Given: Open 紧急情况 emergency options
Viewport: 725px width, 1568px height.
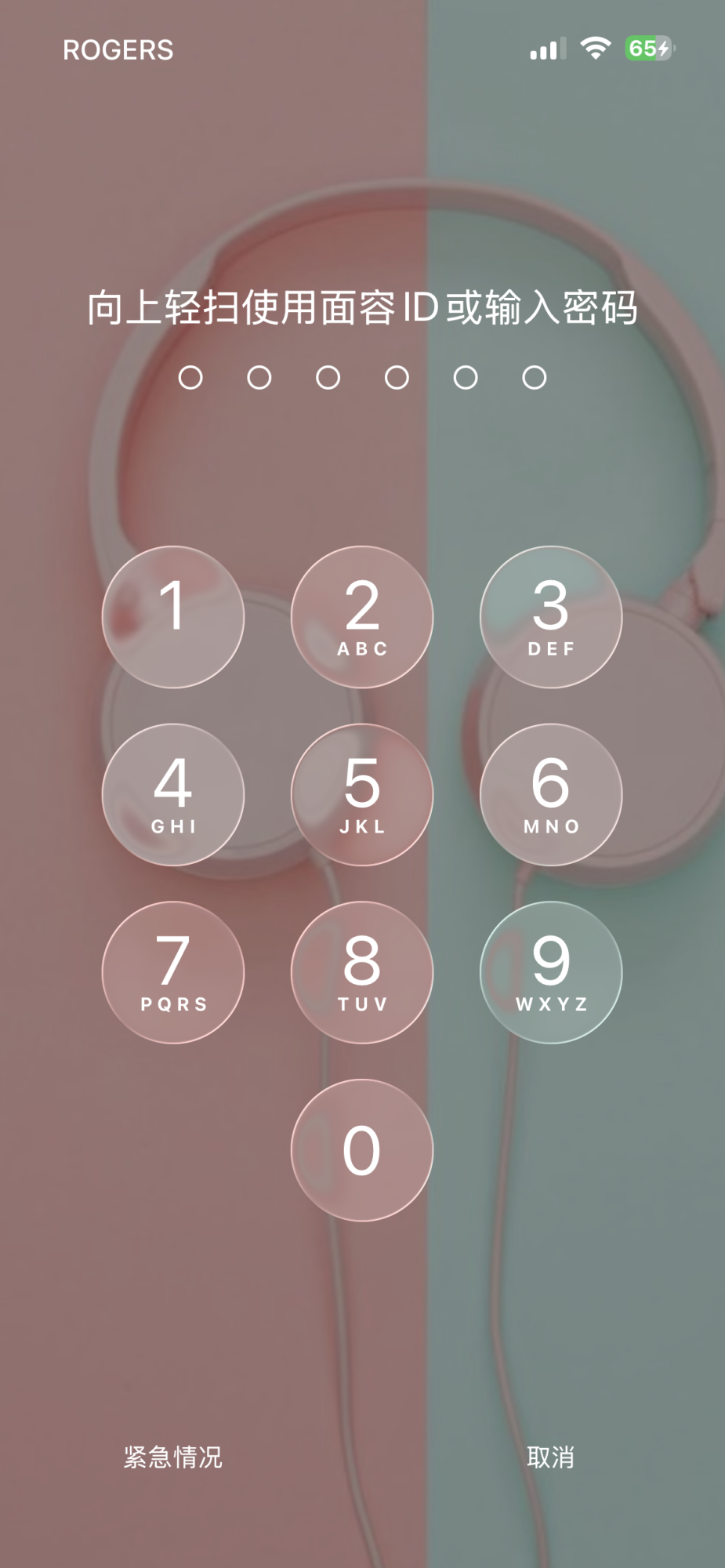Looking at the screenshot, I should pyautogui.click(x=173, y=1457).
